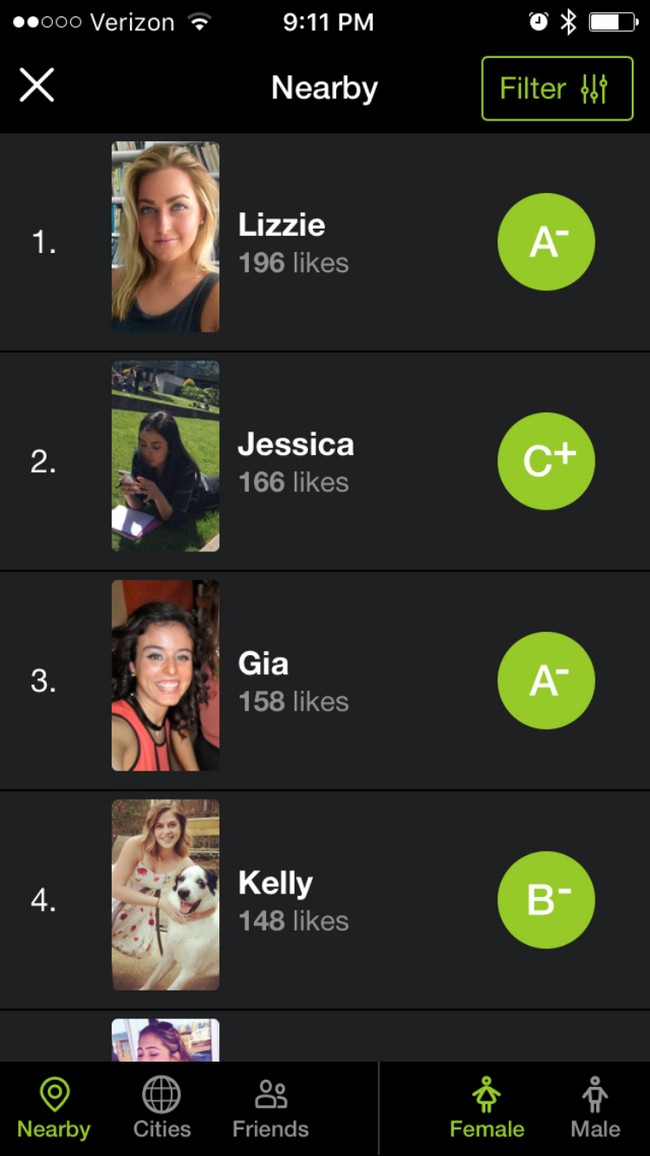Open Kelly's profile row

(325, 900)
